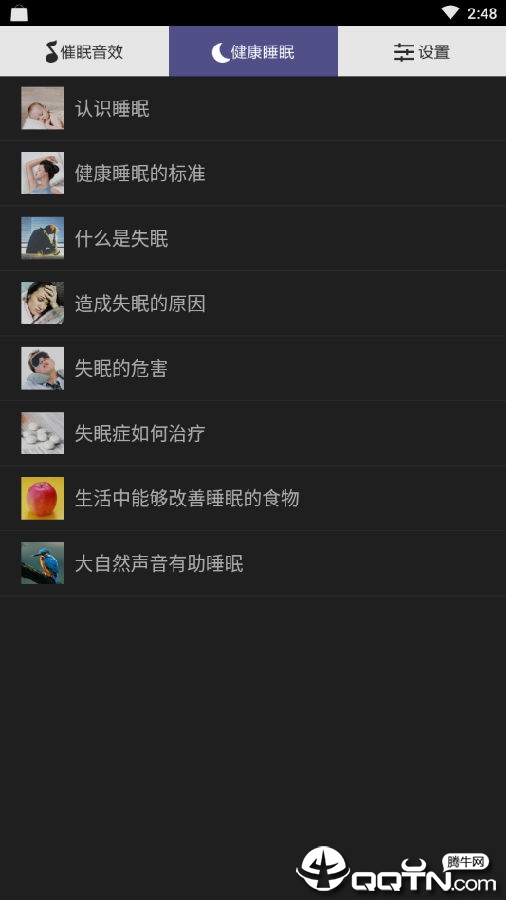The image size is (506, 900).
Task: Open the 设置 tab
Action: pyautogui.click(x=422, y=51)
